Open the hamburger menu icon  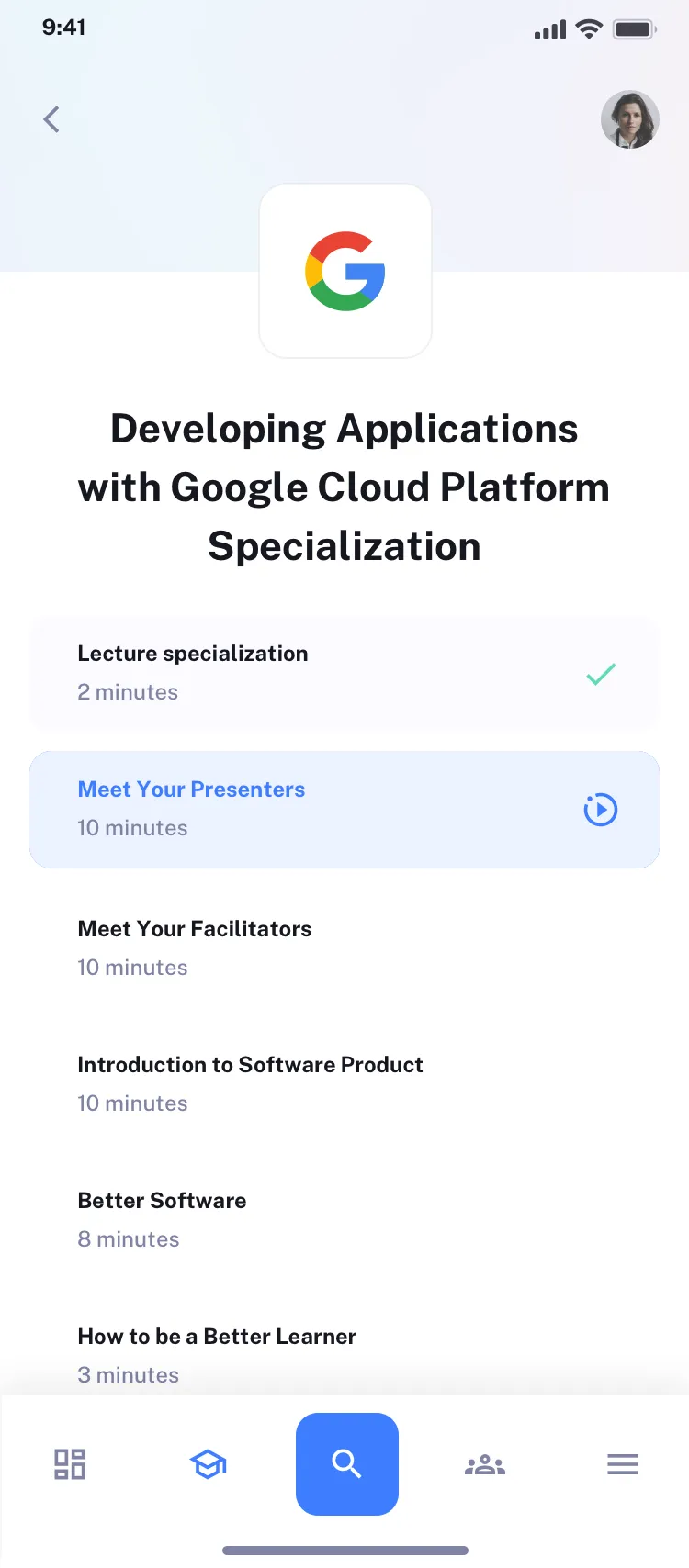tap(622, 1464)
